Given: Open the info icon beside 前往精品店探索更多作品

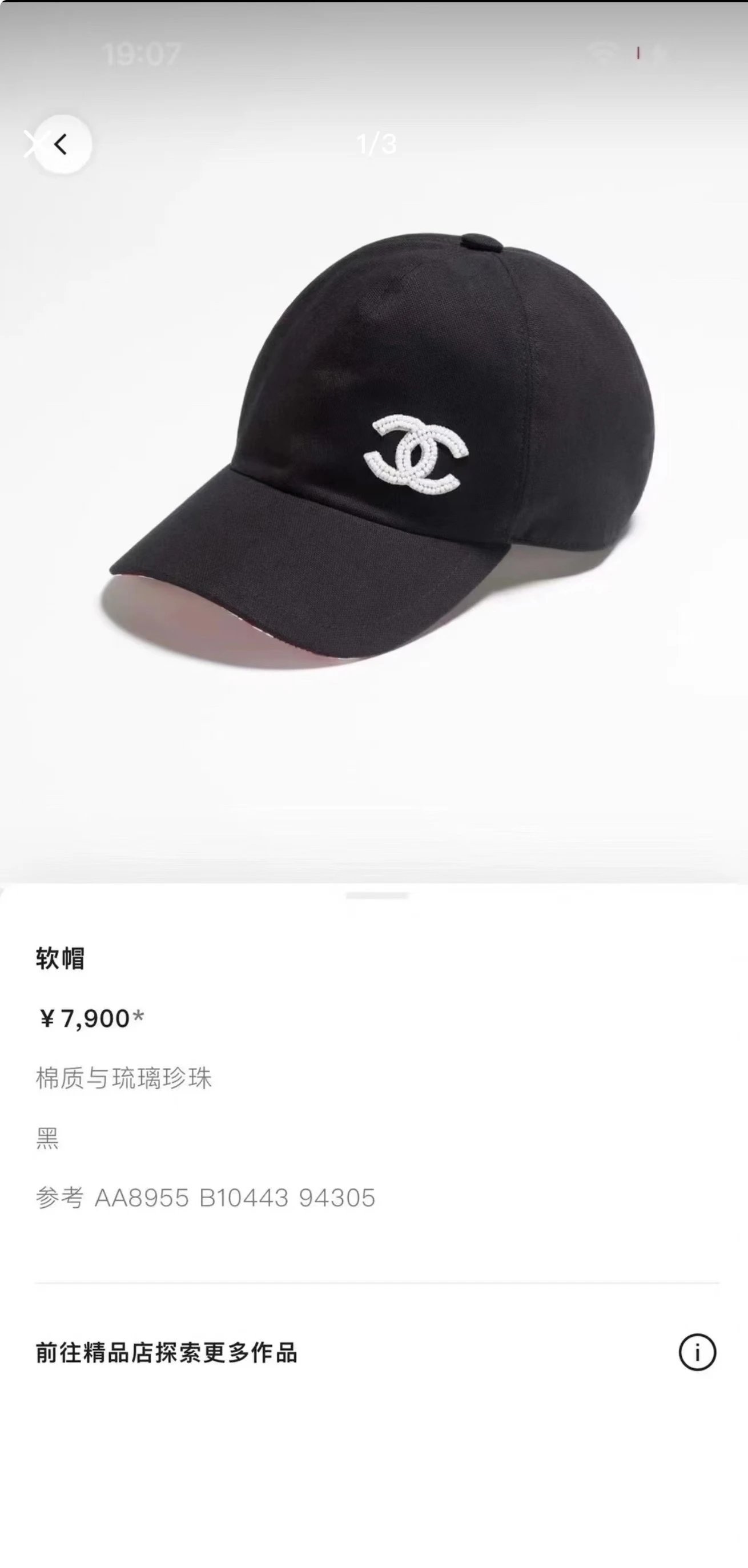Looking at the screenshot, I should tap(697, 1353).
